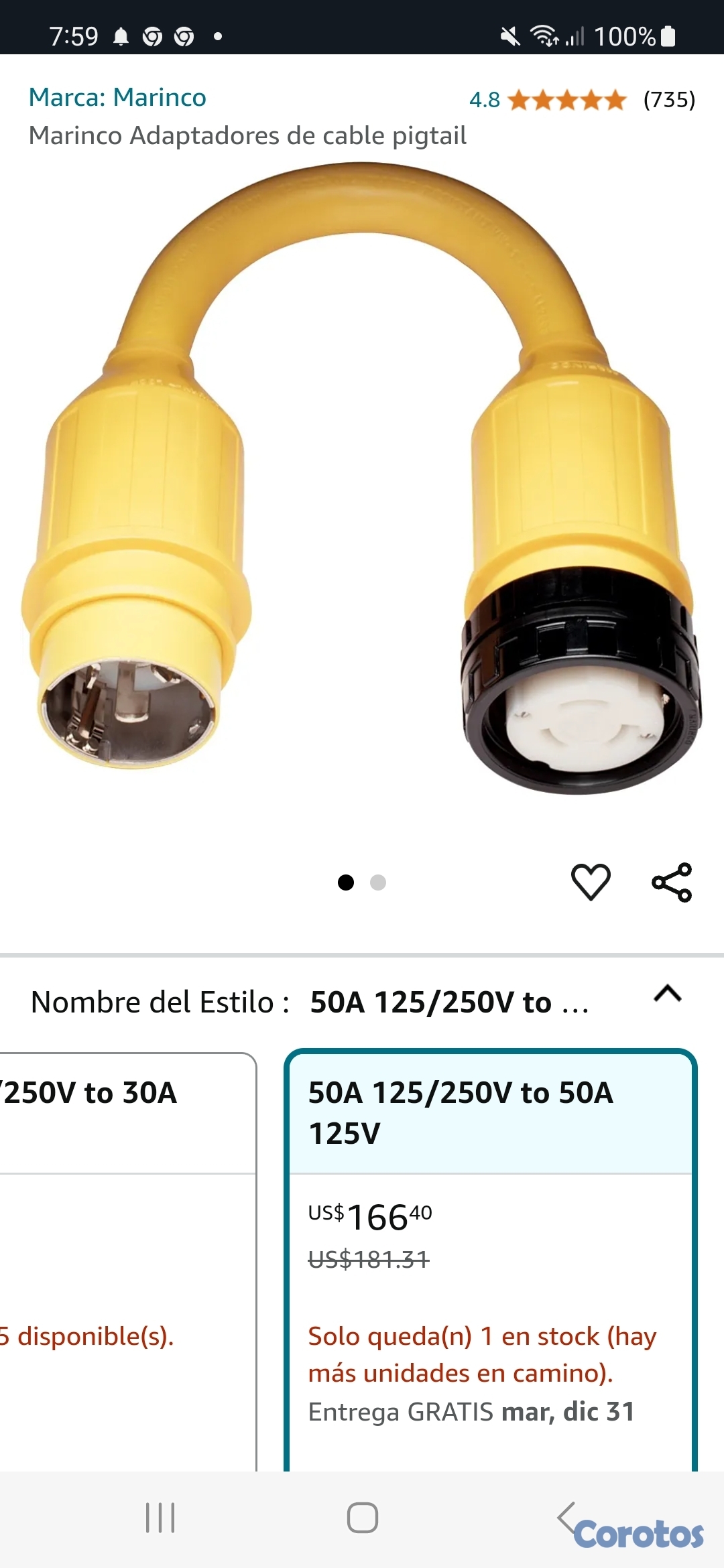The height and width of the screenshot is (1568, 724).
Task: Add product to wishlist with heart icon
Action: tap(590, 881)
